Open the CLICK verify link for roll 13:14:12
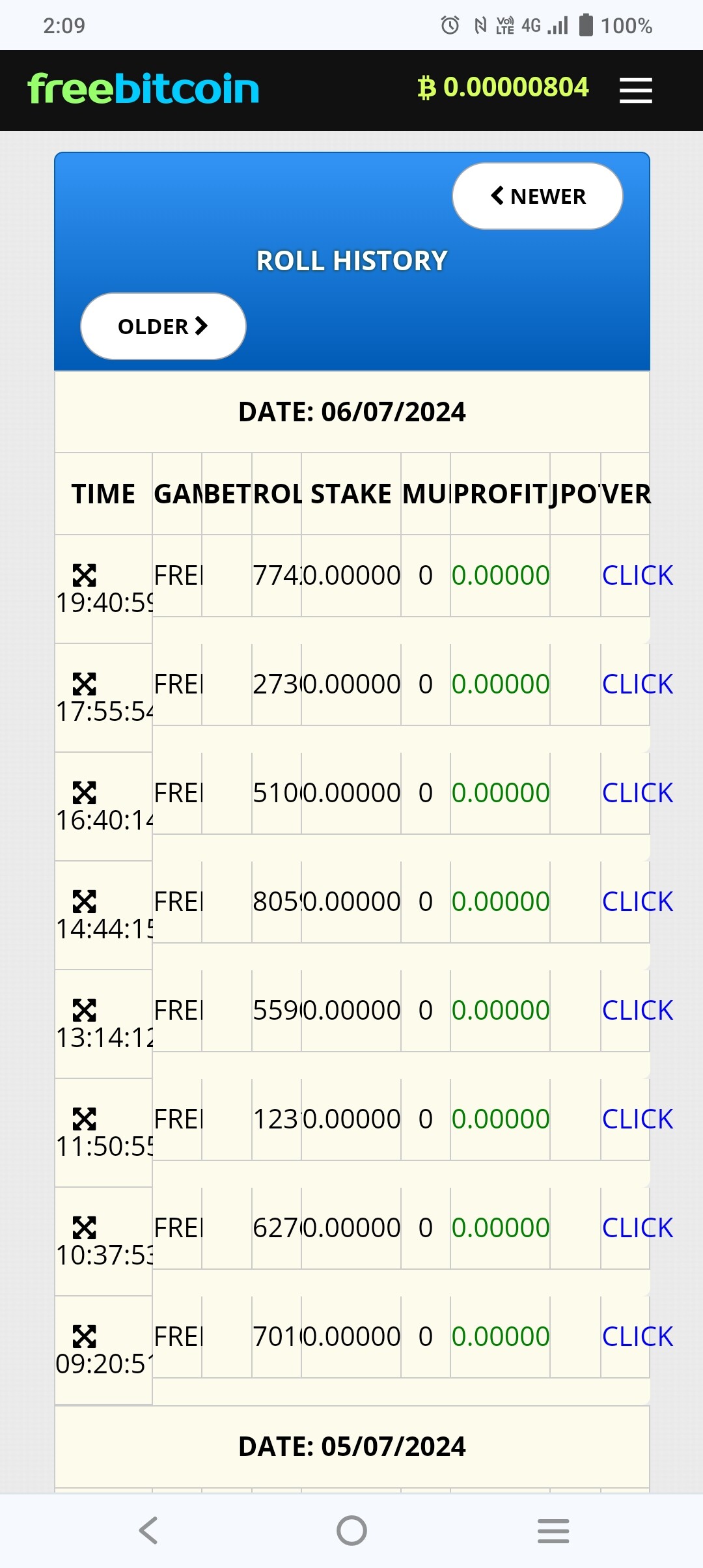 pyautogui.click(x=637, y=1011)
